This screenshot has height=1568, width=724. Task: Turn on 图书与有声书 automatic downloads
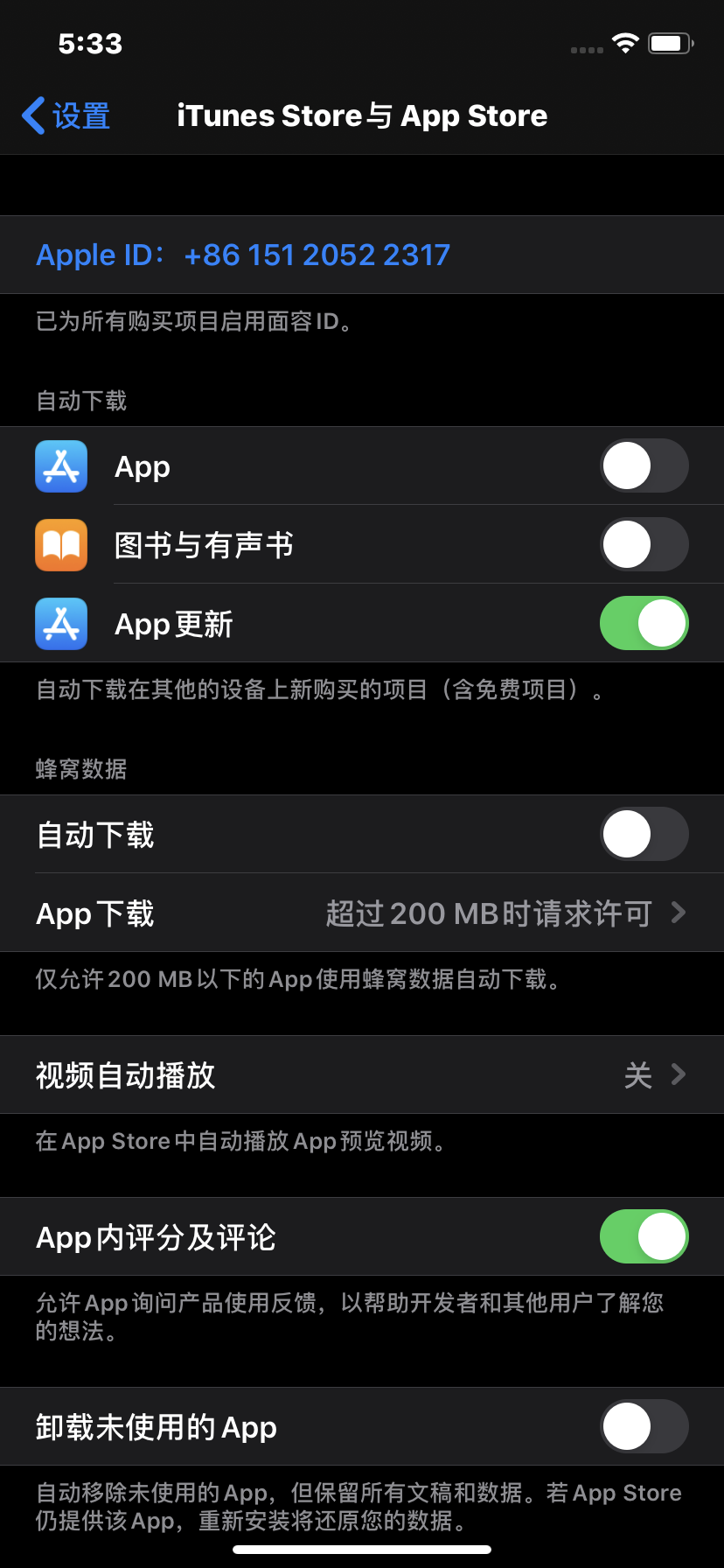pos(644,544)
